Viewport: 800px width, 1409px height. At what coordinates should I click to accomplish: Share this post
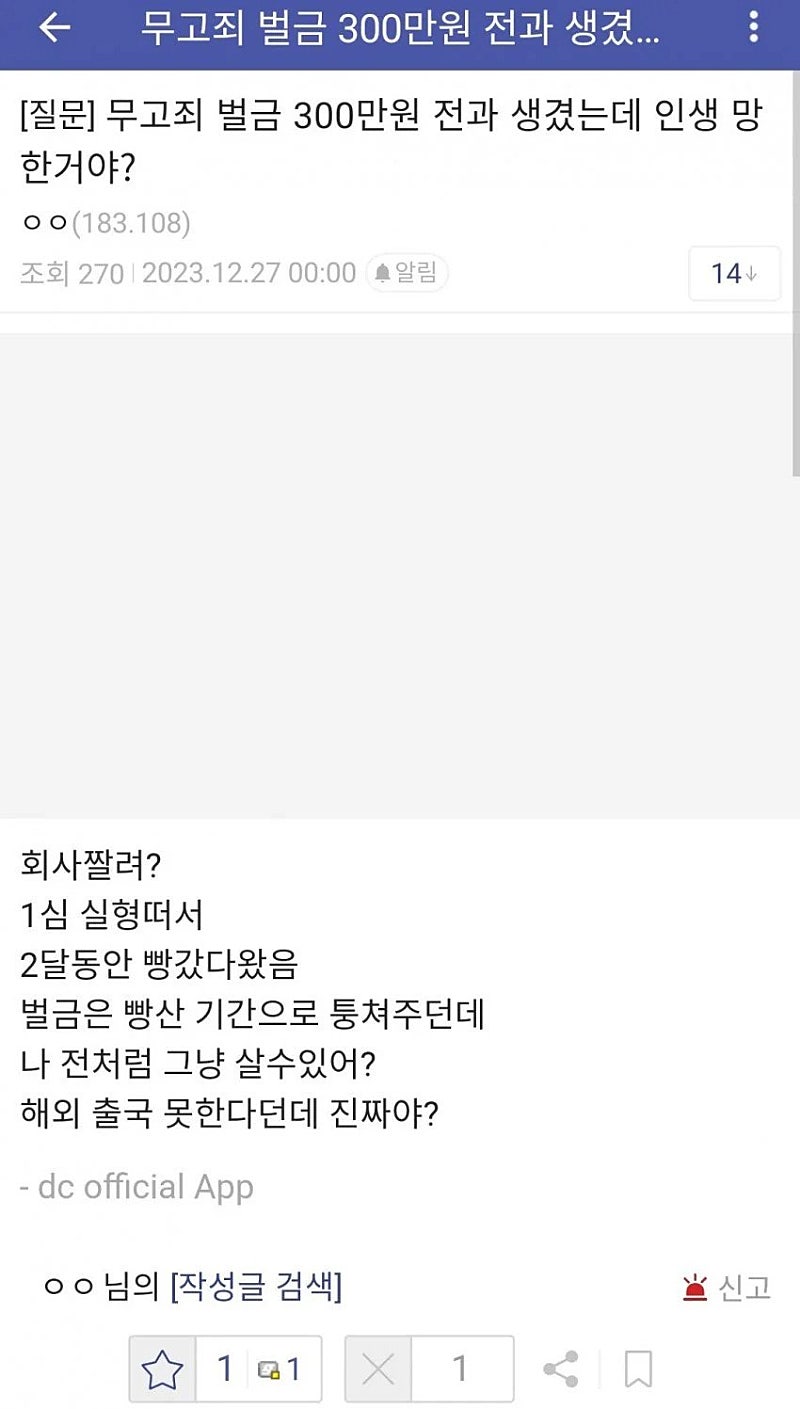point(561,1369)
